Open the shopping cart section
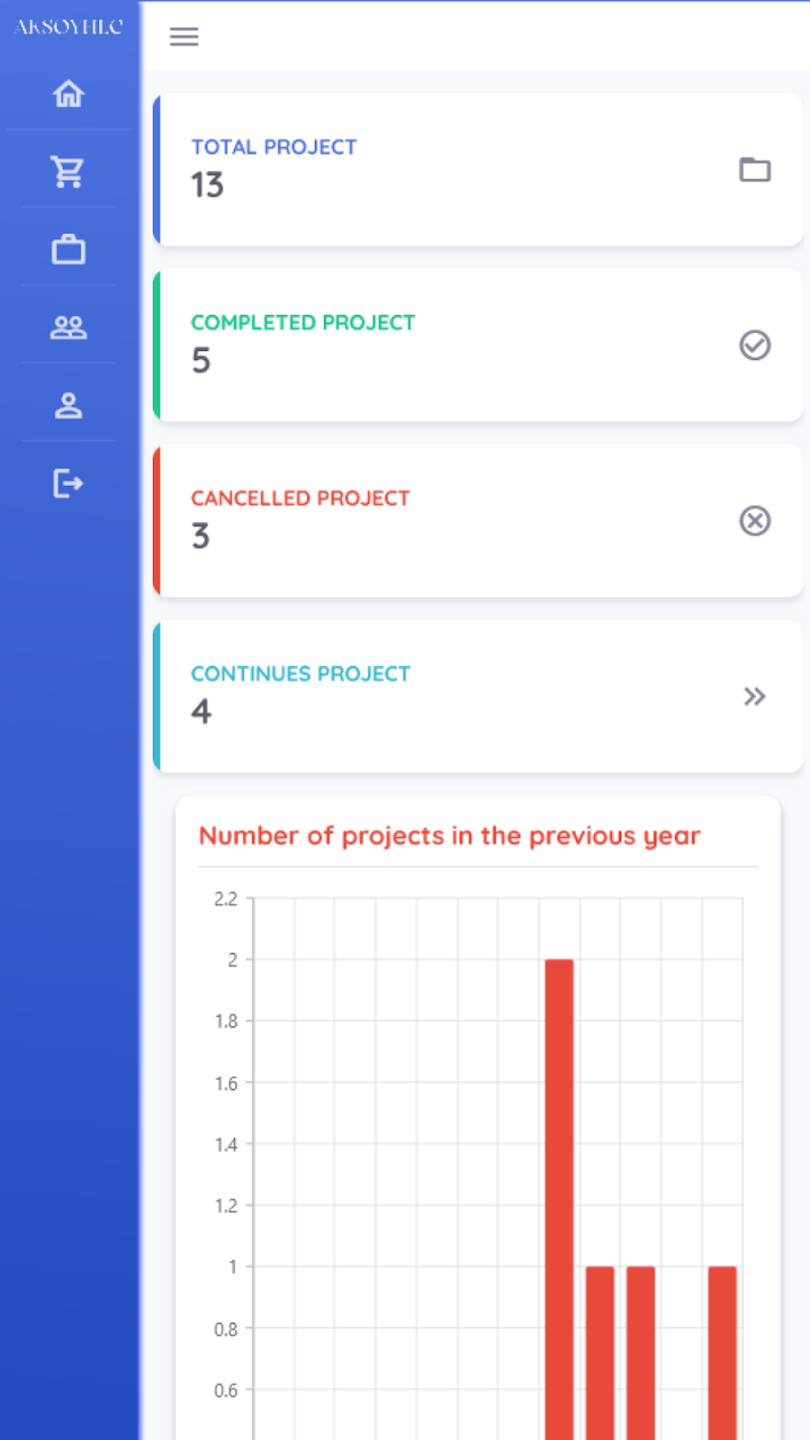This screenshot has height=1440, width=810. (x=68, y=172)
